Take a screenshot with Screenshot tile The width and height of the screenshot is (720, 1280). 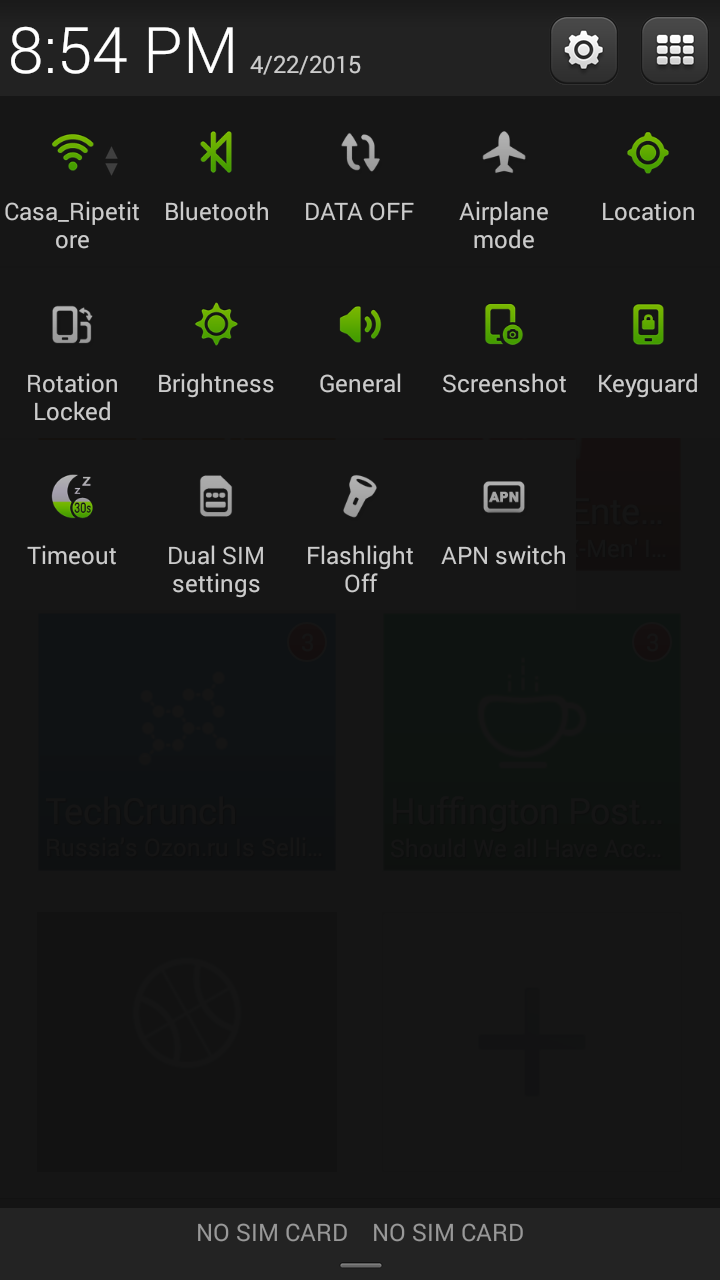pos(504,352)
